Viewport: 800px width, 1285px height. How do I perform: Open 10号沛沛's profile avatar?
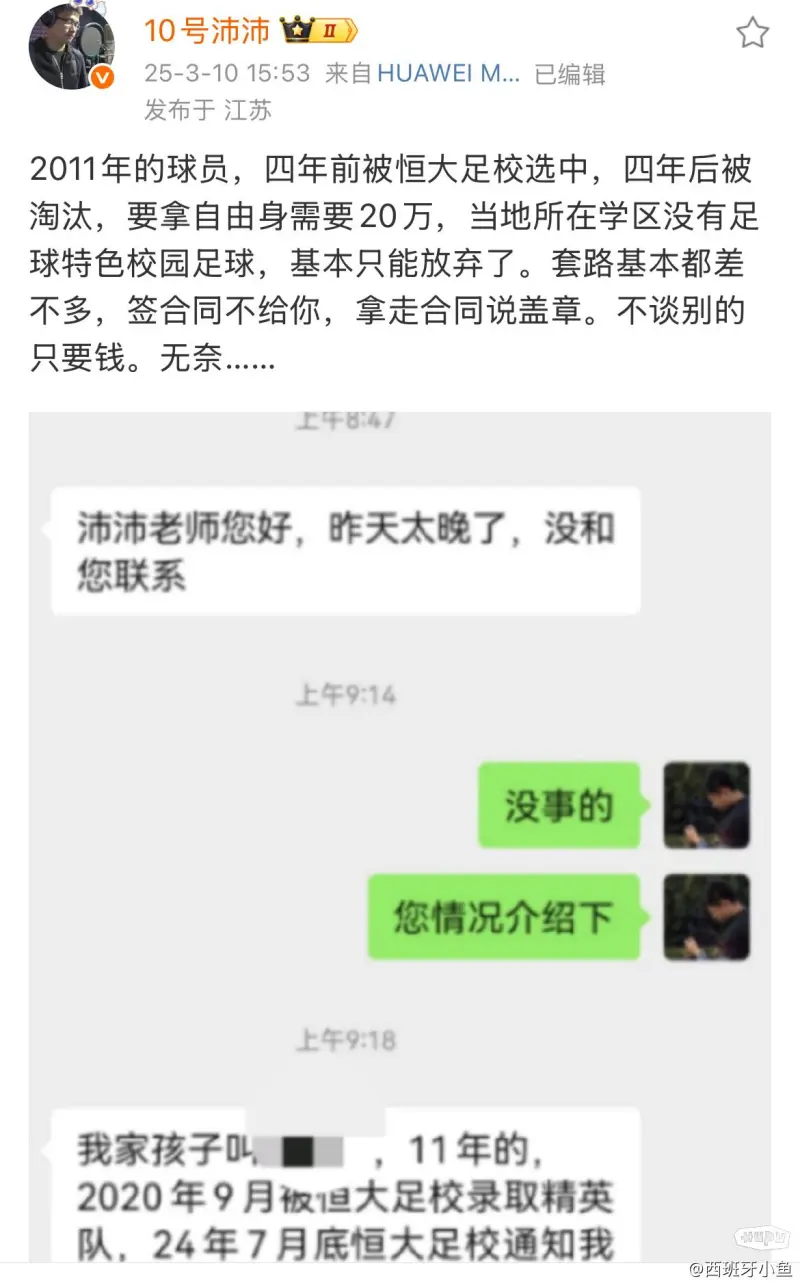[x=71, y=45]
